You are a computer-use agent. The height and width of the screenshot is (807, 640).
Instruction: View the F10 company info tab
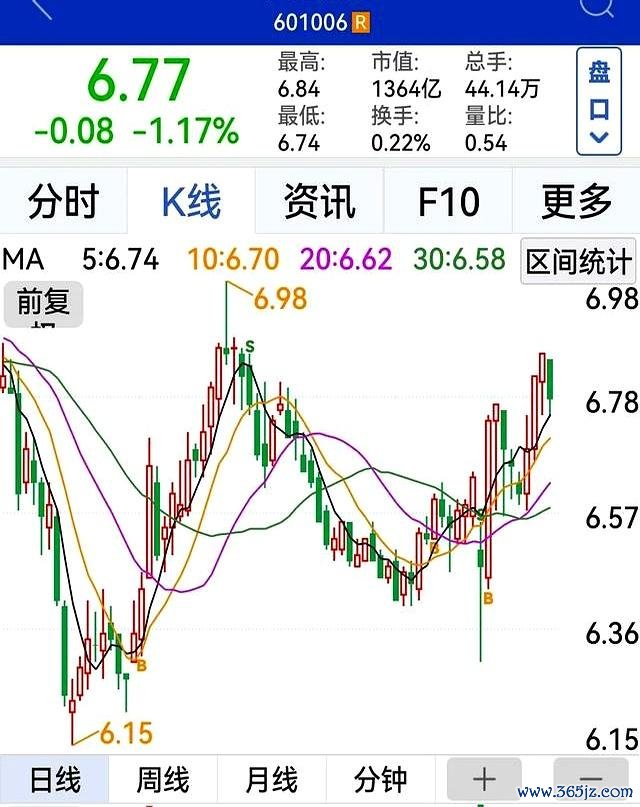tap(448, 202)
